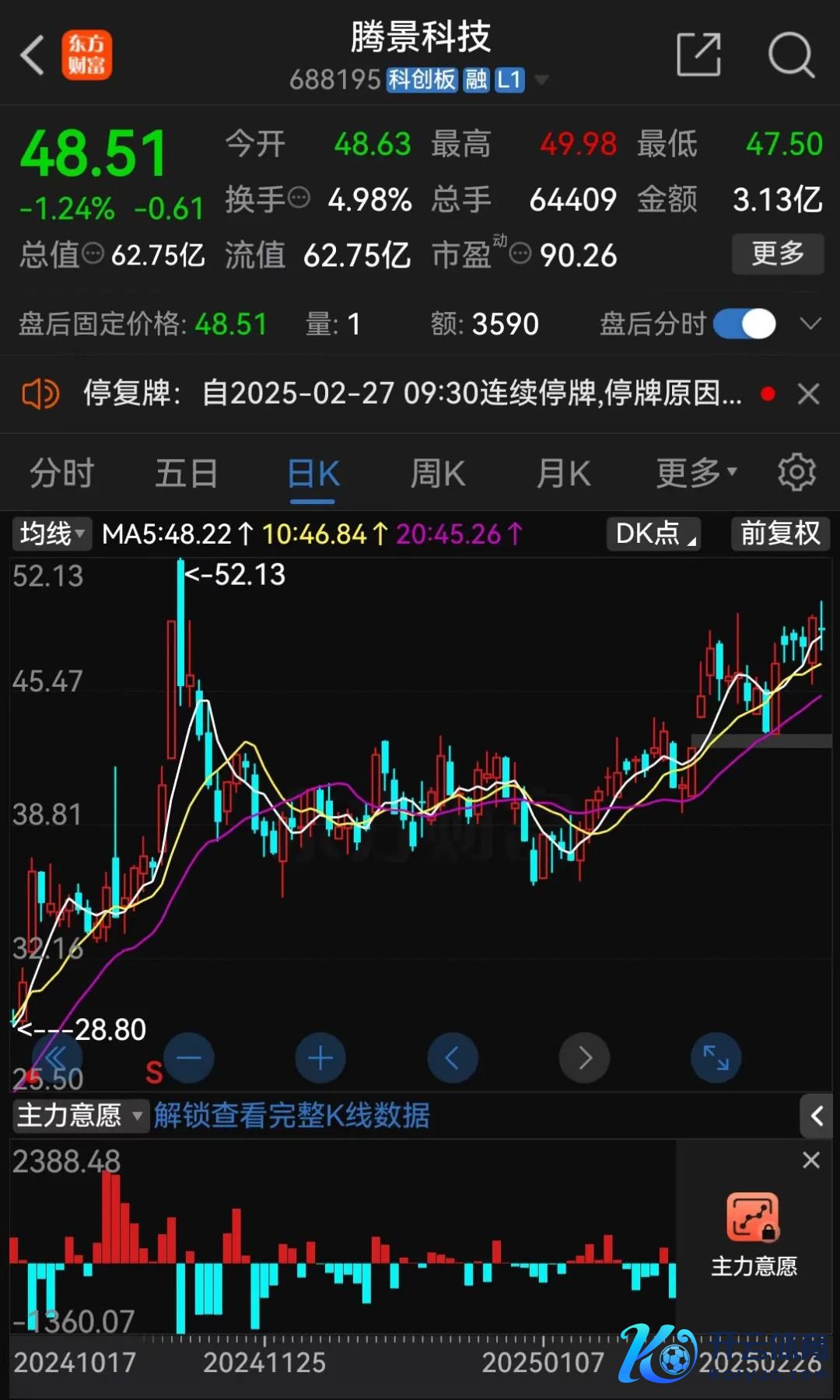Tap 解锁查看完整K线数据 link
The image size is (840, 1400).
tap(292, 1115)
